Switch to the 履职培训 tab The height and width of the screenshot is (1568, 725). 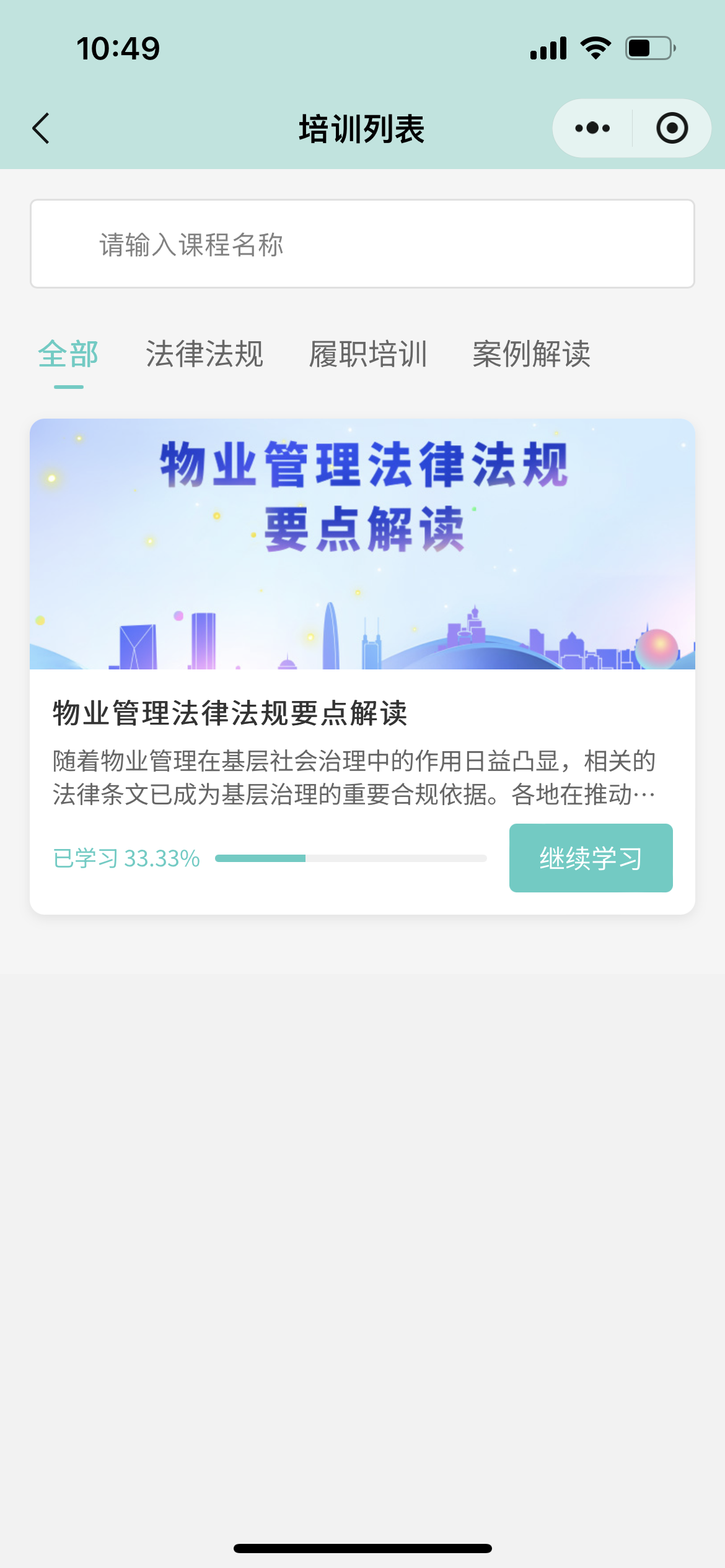[x=368, y=354]
